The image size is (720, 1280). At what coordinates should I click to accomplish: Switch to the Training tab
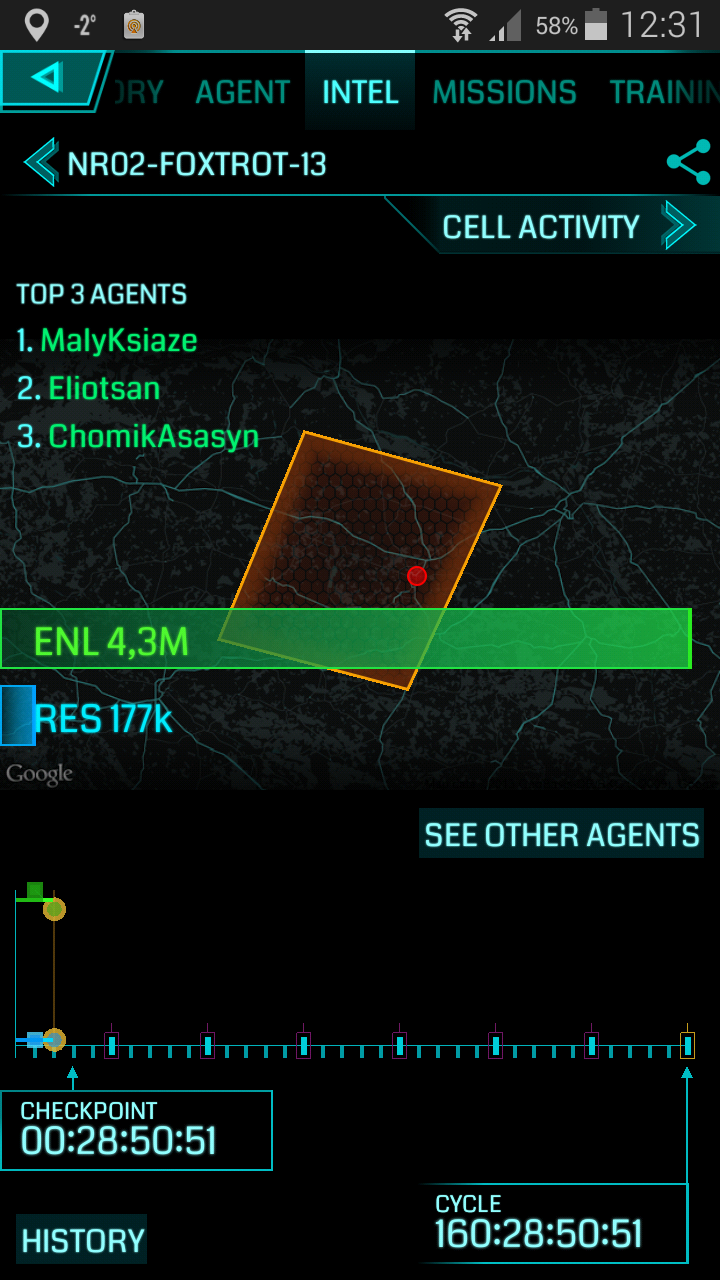(664, 93)
